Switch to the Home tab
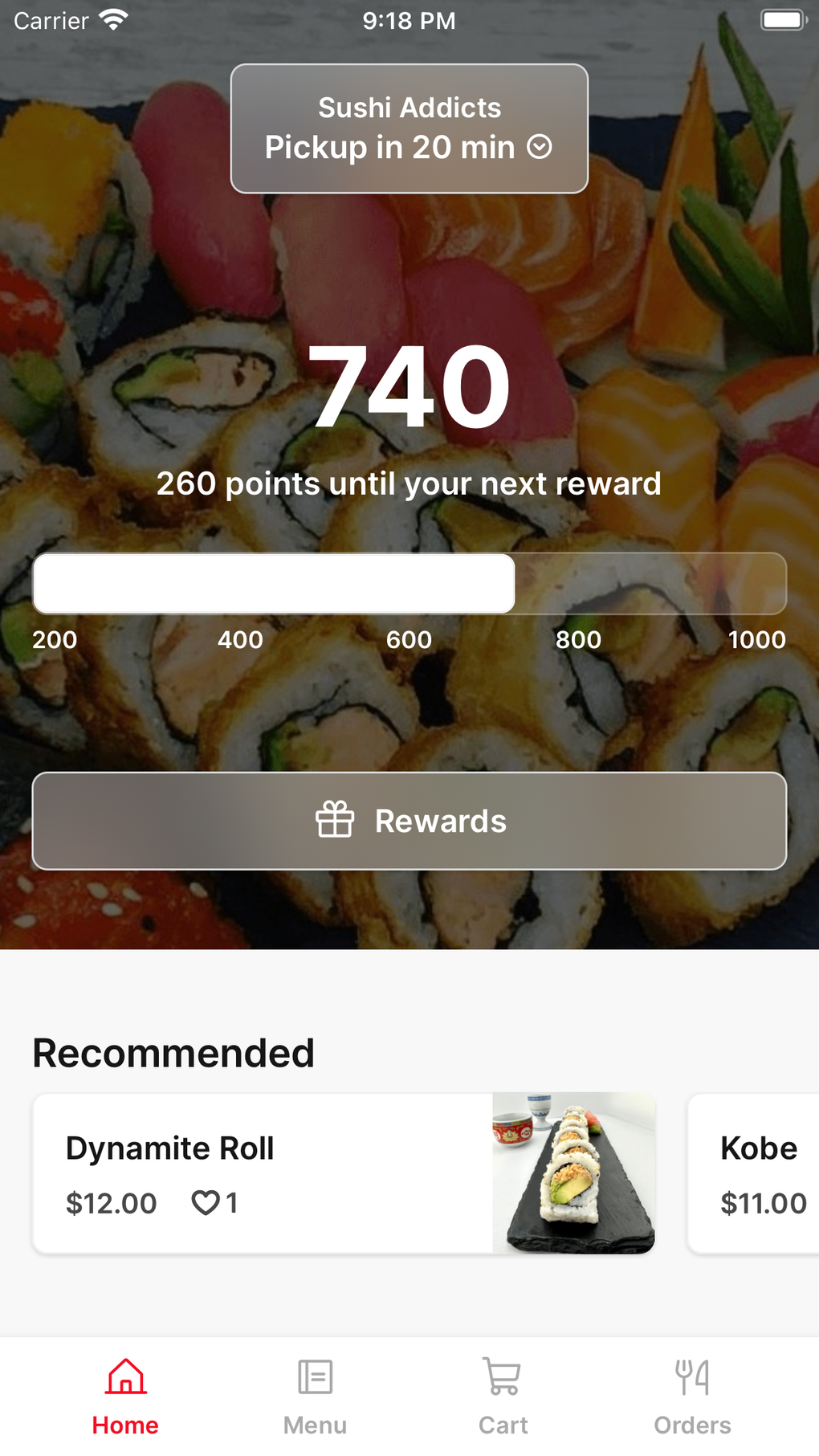Screen dimensions: 819x1456 (x=125, y=1397)
